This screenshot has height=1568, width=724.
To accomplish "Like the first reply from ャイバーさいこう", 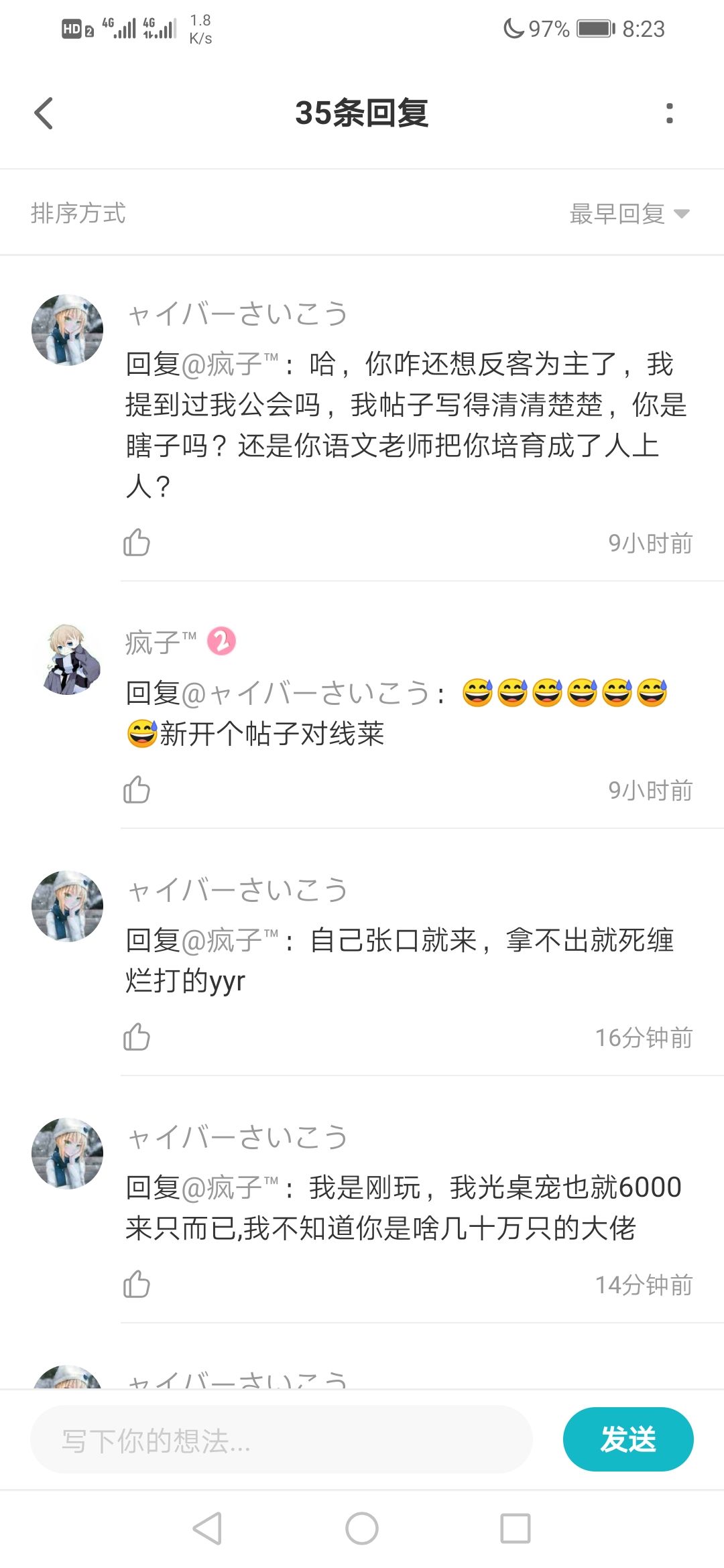I will click(x=137, y=543).
